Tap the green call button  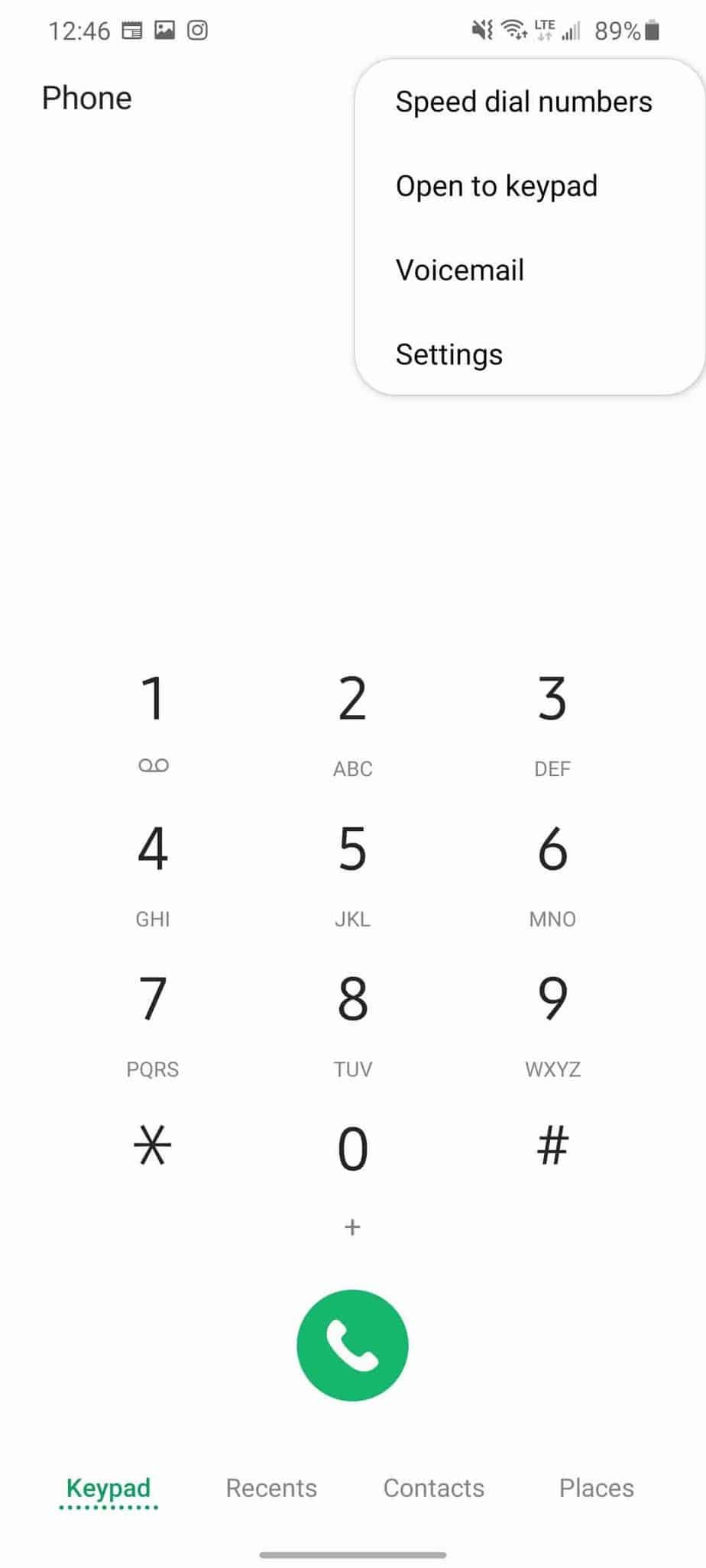point(352,1346)
